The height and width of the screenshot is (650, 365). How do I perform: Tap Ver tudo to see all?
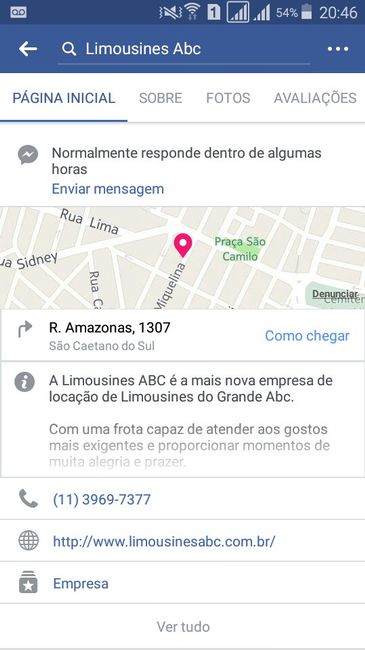183,626
